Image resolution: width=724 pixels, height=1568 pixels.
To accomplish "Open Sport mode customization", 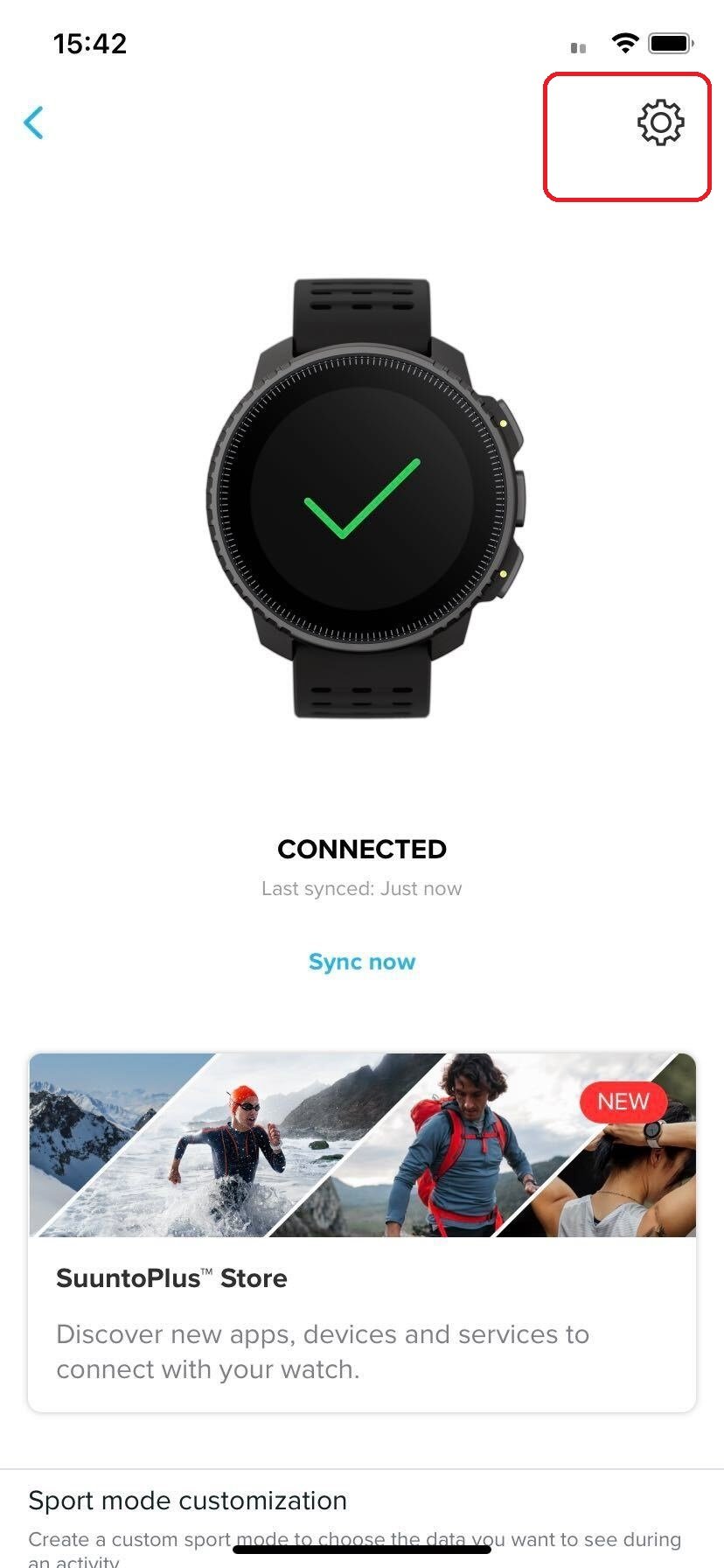I will point(187,1501).
